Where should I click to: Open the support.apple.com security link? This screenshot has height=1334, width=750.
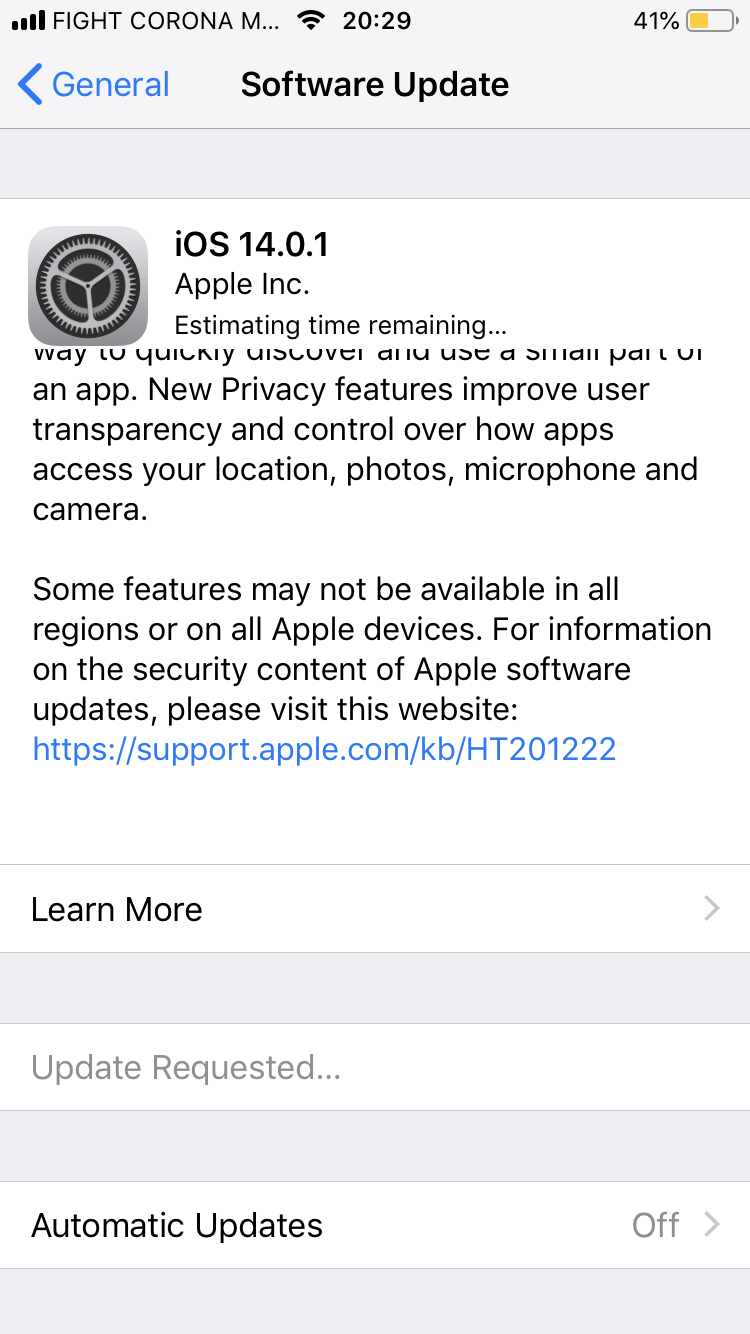pos(324,749)
